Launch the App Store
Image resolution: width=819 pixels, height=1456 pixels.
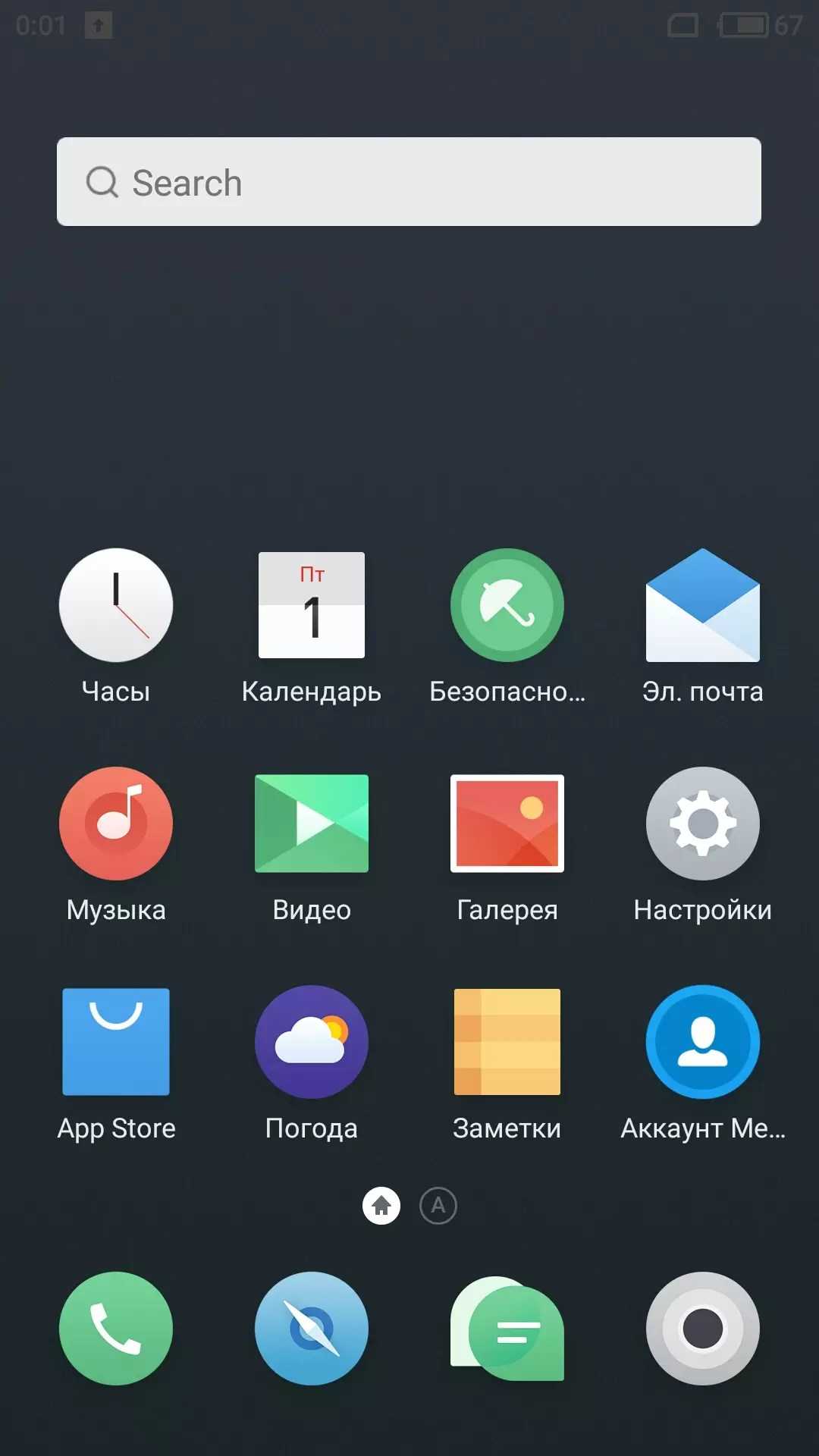click(x=116, y=1042)
